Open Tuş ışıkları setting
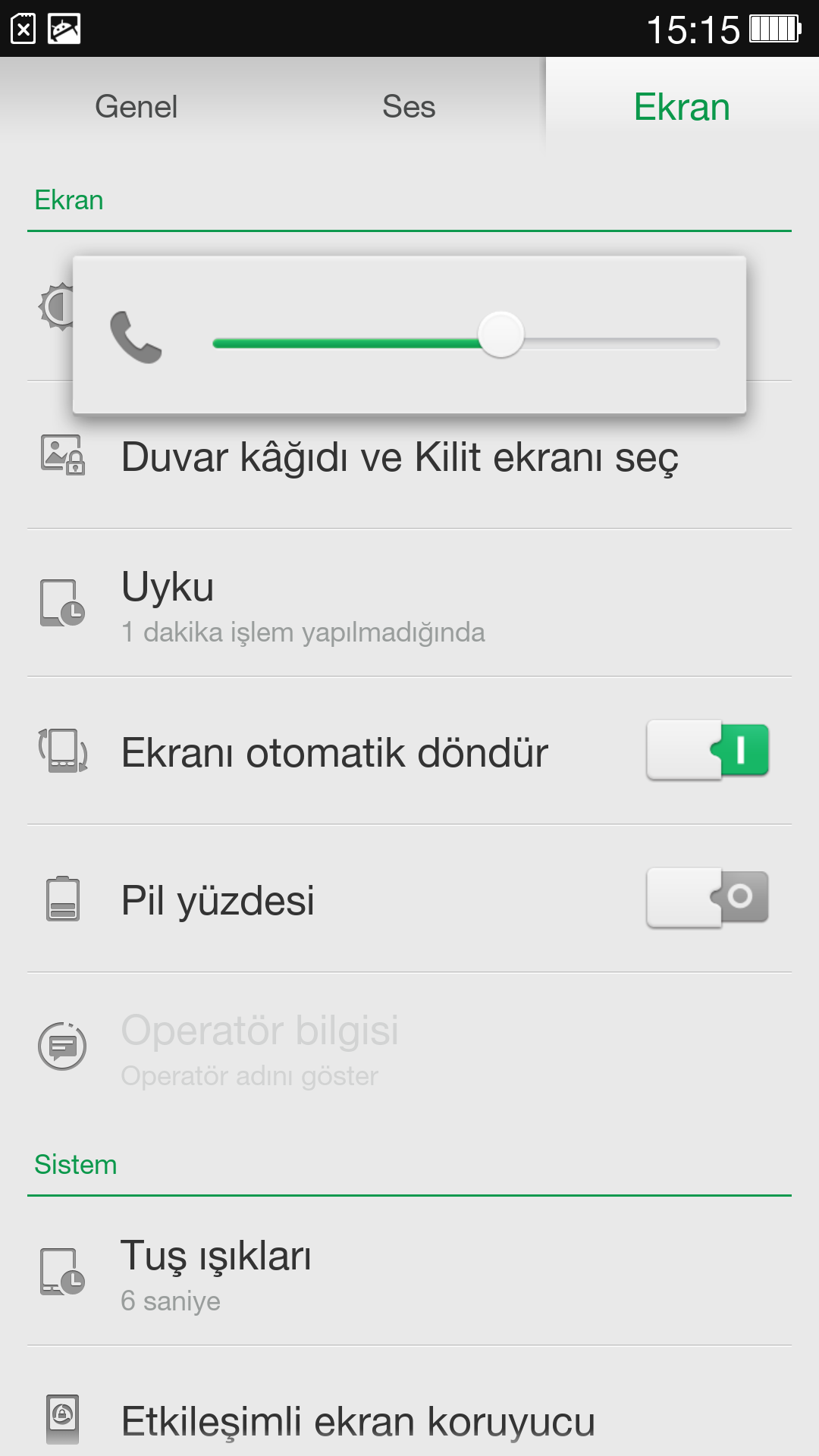Image resolution: width=819 pixels, height=1456 pixels. [409, 1272]
